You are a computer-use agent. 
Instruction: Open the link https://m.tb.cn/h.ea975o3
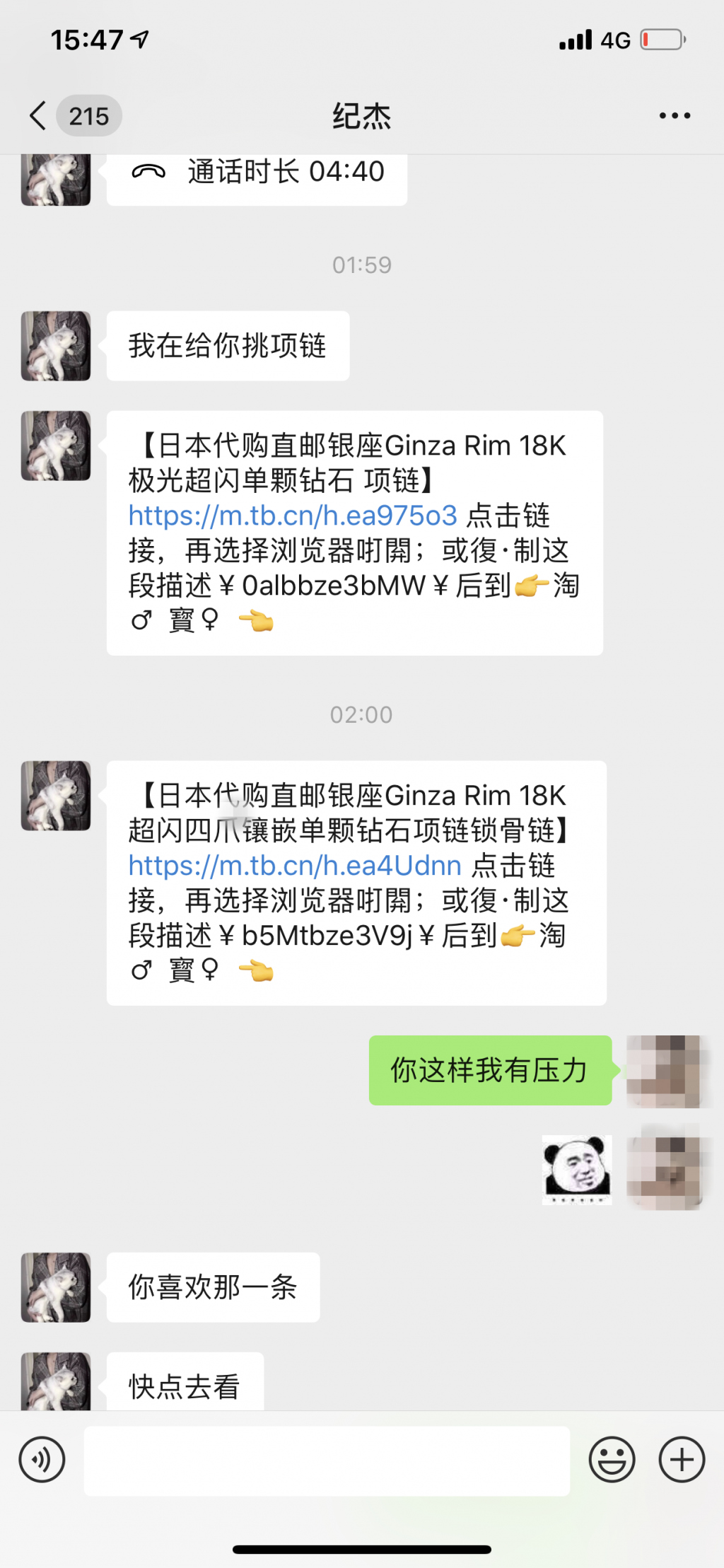point(293,516)
